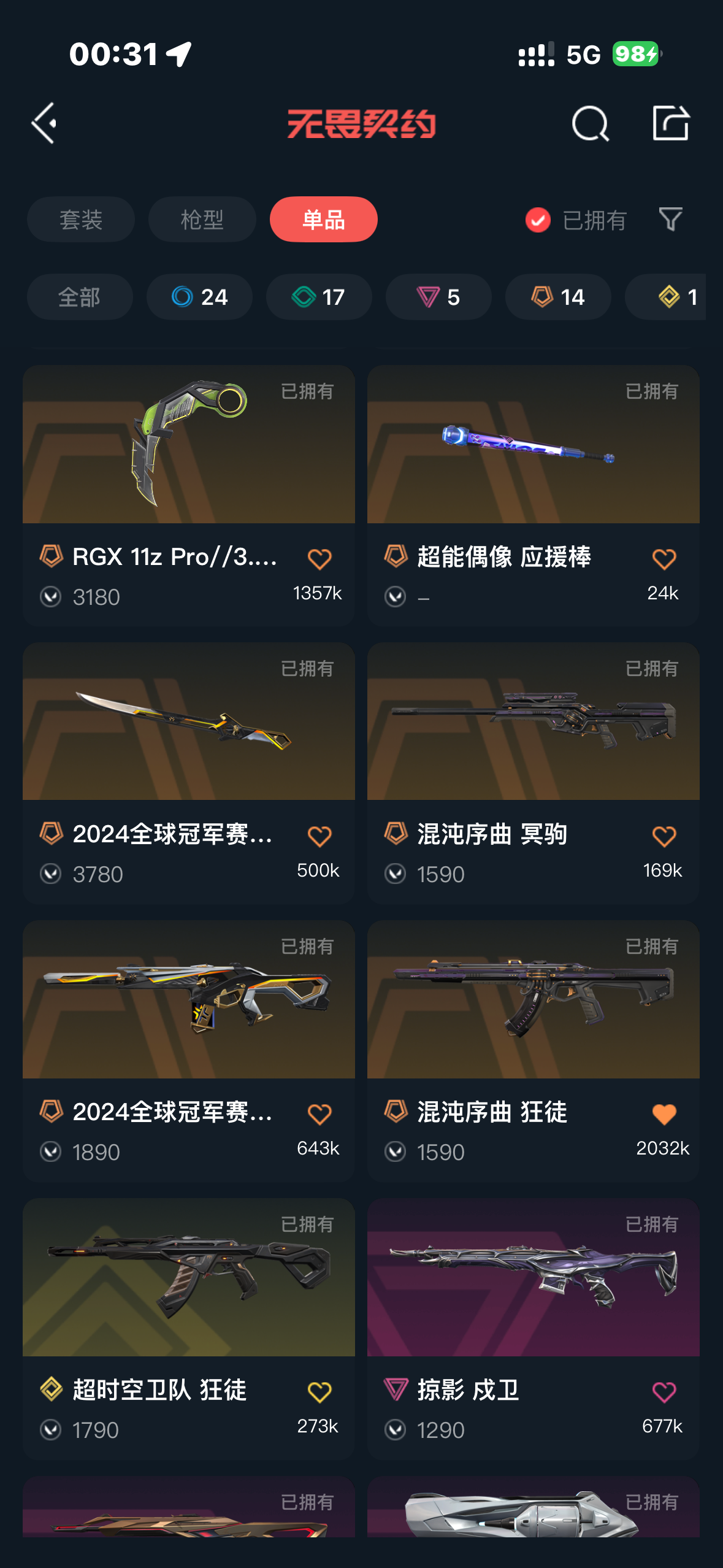723x1568 pixels.
Task: Filter by the orange tier chip showing 14
Action: [557, 297]
